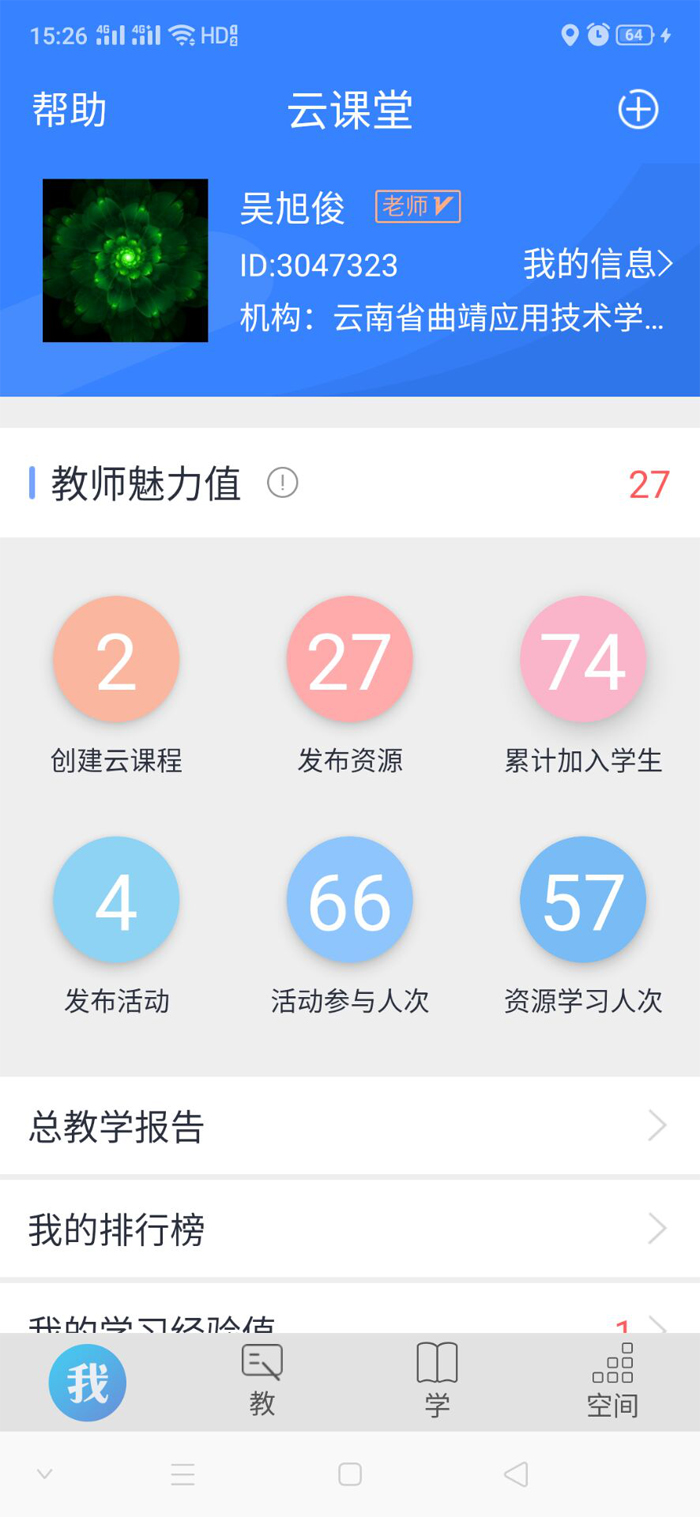Tap the plus icon in the header

click(638, 109)
